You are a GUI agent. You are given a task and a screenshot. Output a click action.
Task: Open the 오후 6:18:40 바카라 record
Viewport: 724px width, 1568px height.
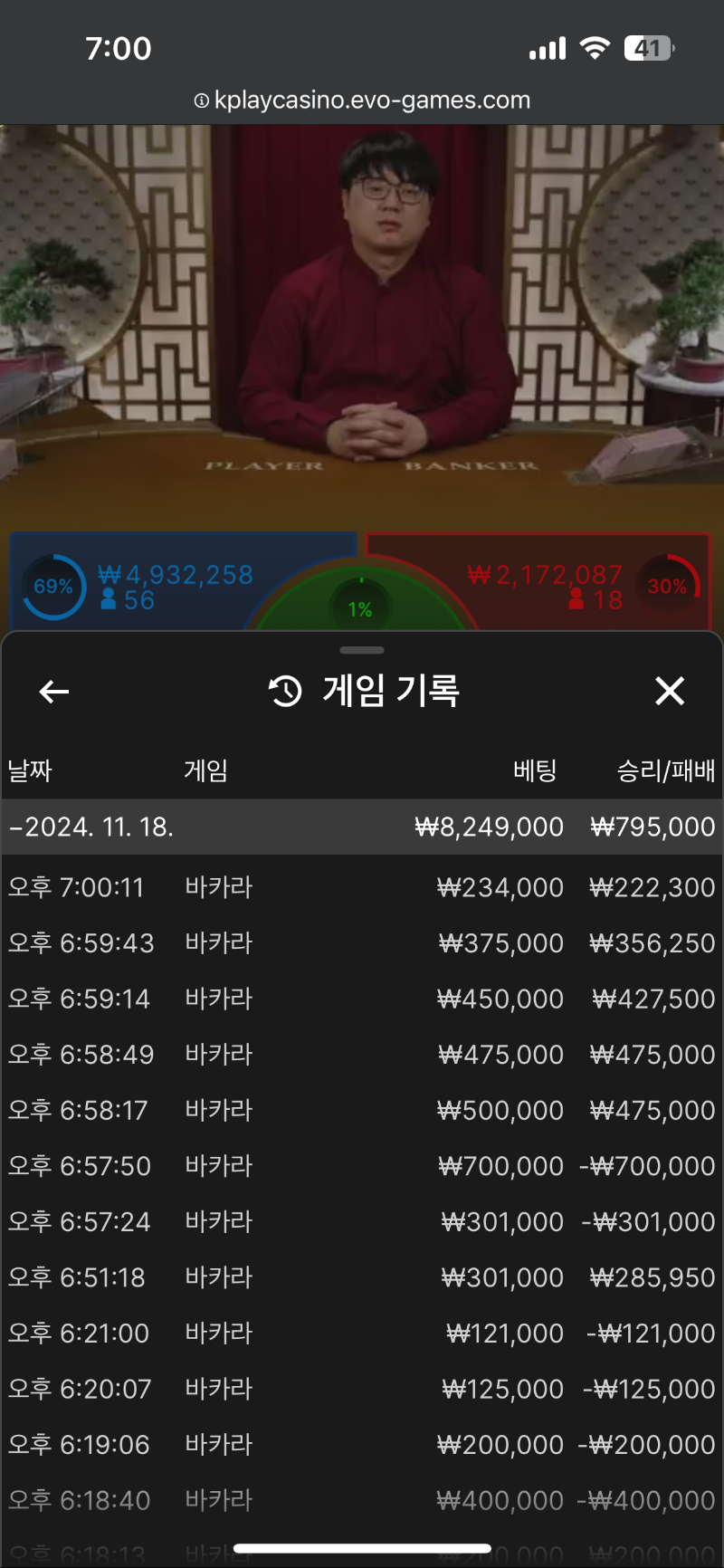pyautogui.click(x=362, y=1500)
